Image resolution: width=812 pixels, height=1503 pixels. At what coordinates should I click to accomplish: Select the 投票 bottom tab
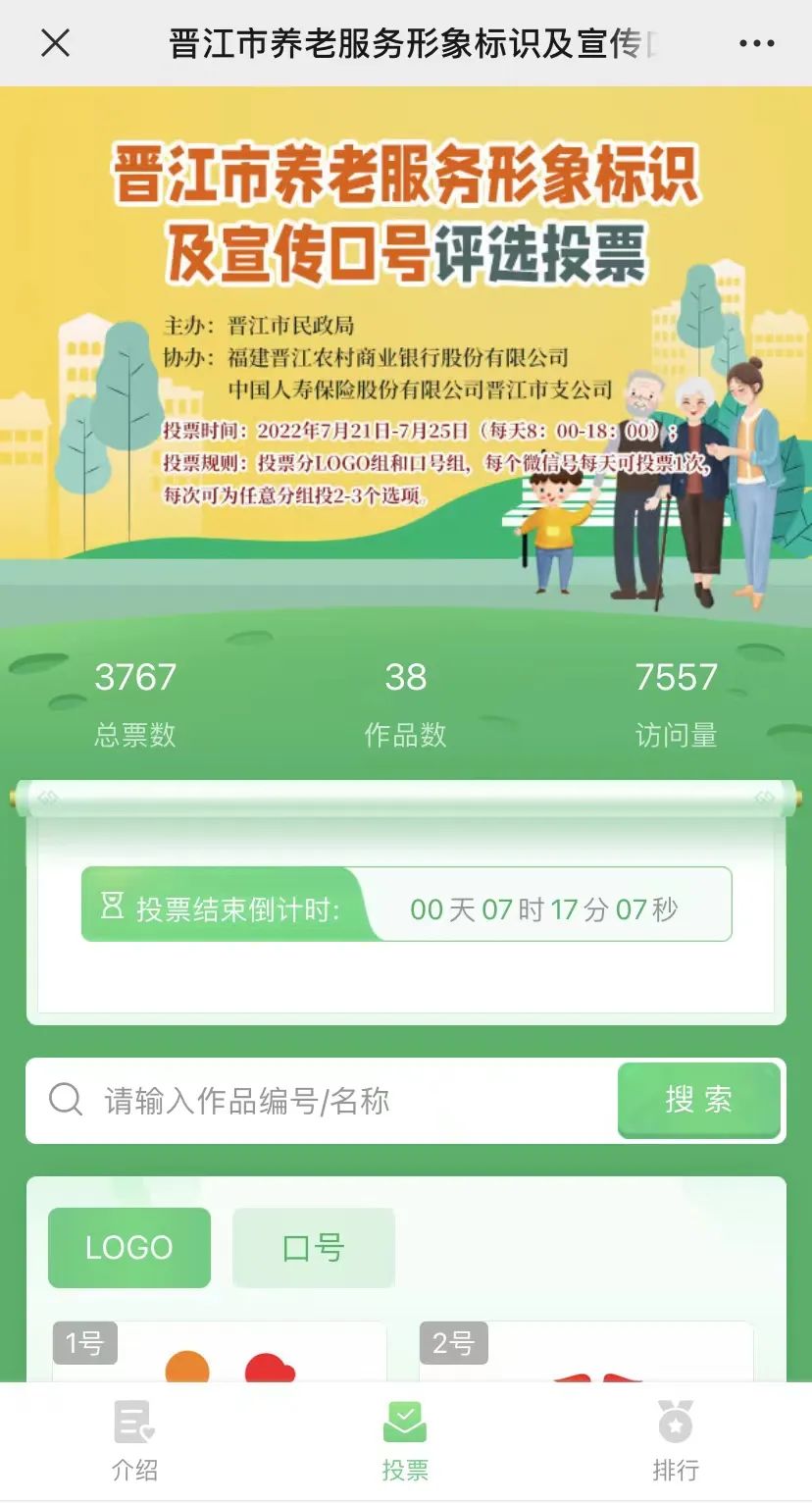tap(405, 1440)
